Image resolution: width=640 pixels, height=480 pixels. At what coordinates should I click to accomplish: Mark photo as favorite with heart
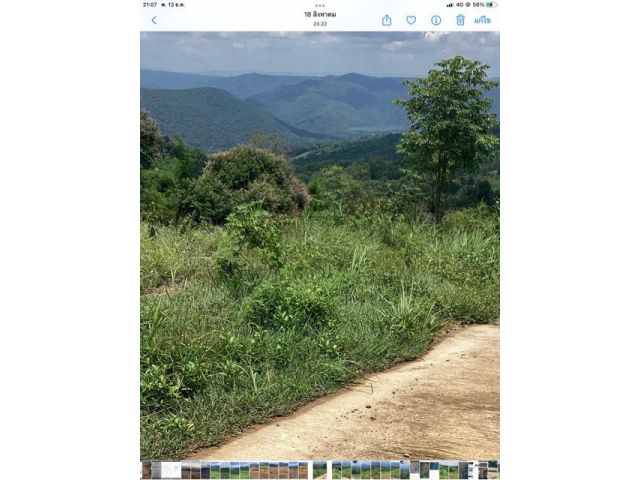[411, 20]
